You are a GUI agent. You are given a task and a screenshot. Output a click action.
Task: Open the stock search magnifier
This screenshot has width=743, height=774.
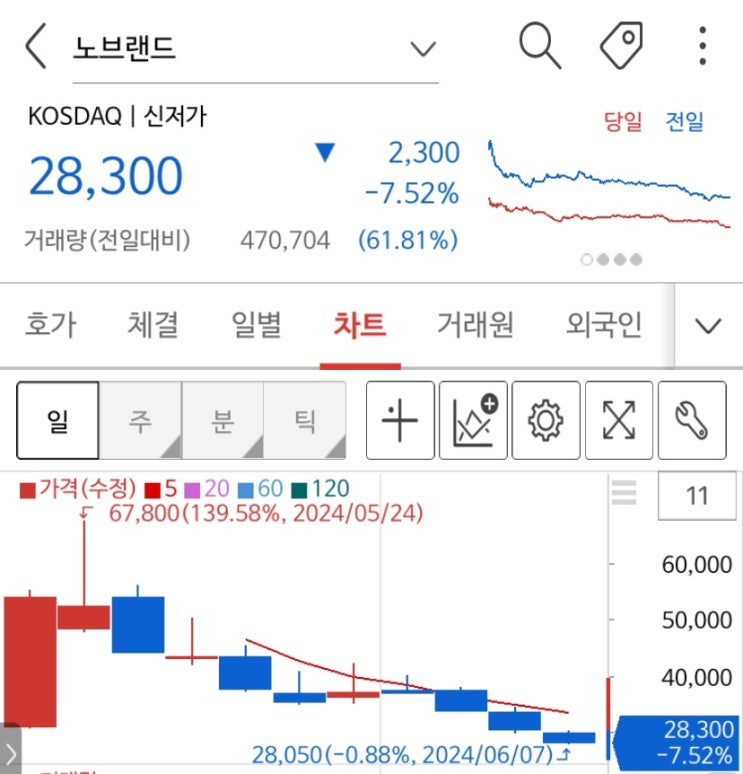point(540,45)
